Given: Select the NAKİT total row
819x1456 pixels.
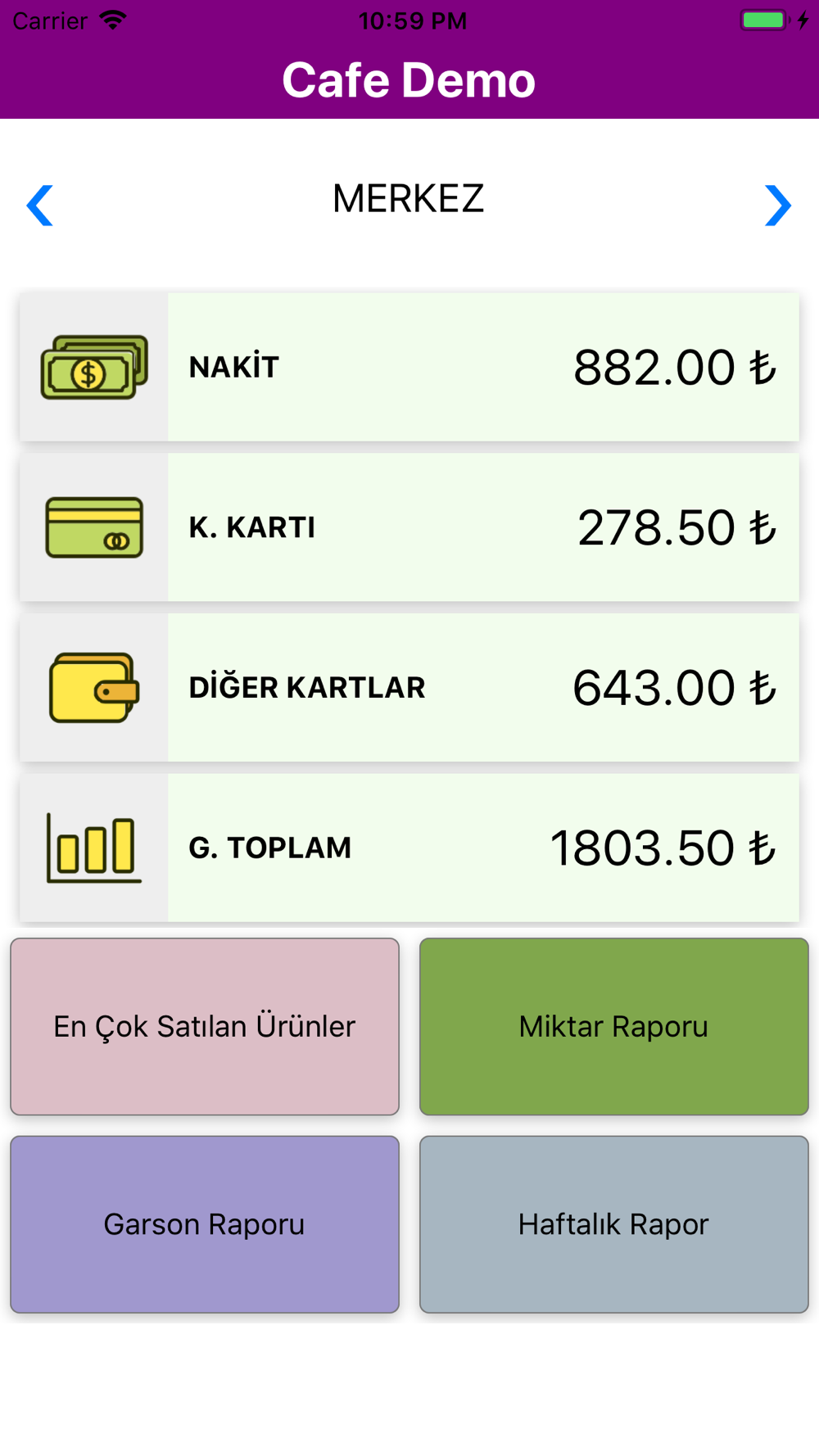Looking at the screenshot, I should [x=409, y=367].
